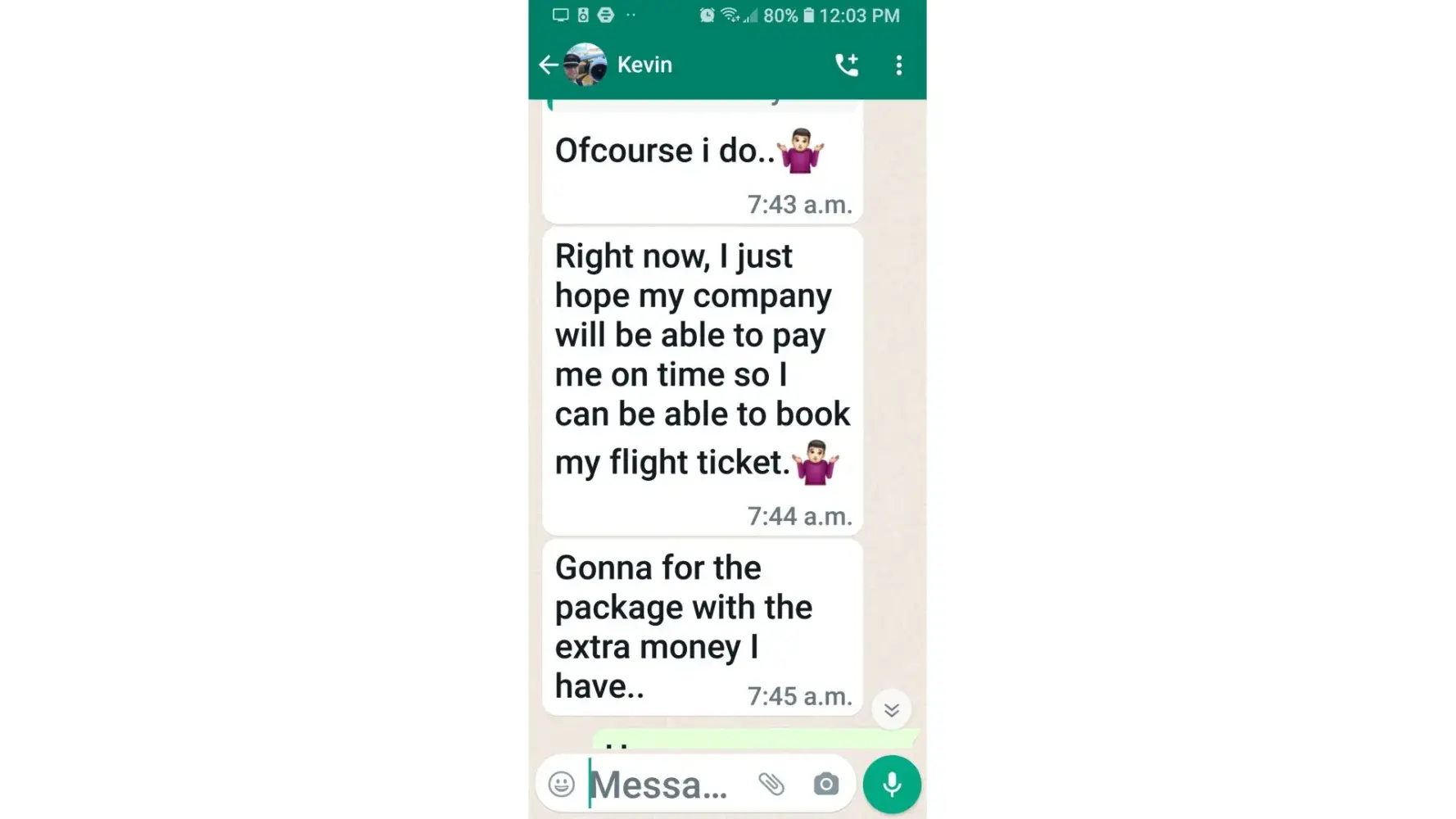
Task: Open Kevin's contact info
Action: point(644,65)
